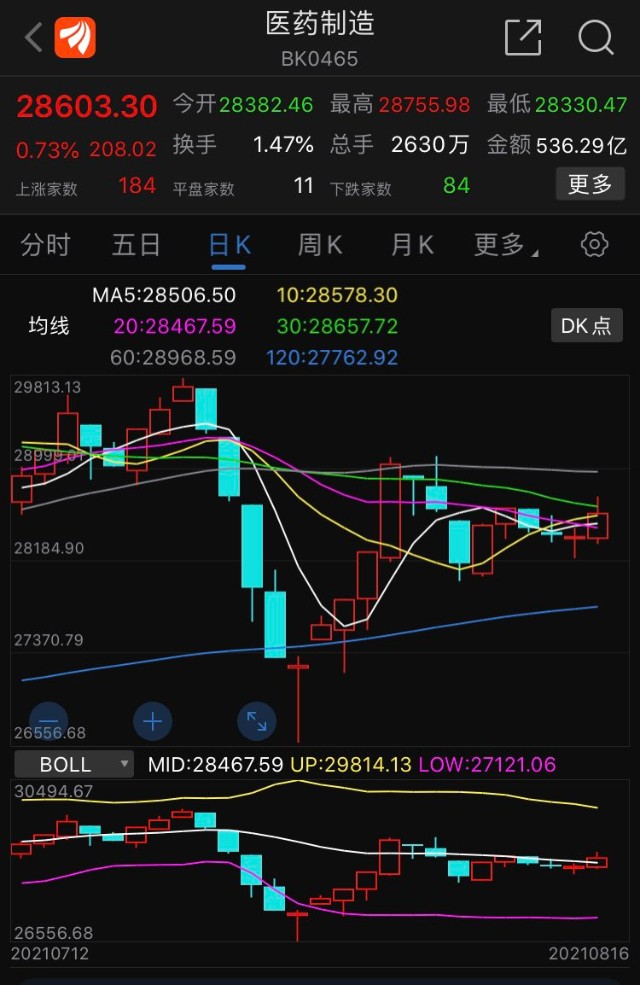Switch to the 周K chart tab
The width and height of the screenshot is (640, 985).
tap(320, 245)
